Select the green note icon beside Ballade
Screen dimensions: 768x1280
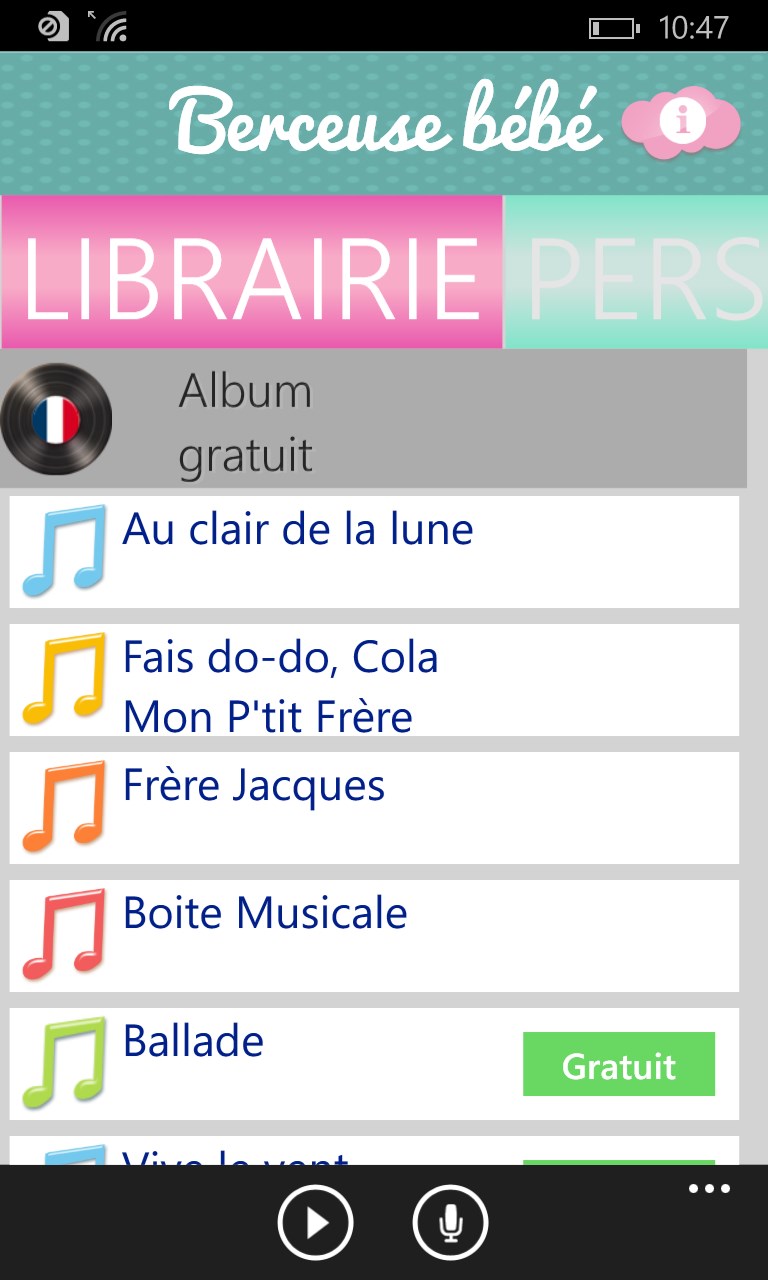tap(62, 1063)
